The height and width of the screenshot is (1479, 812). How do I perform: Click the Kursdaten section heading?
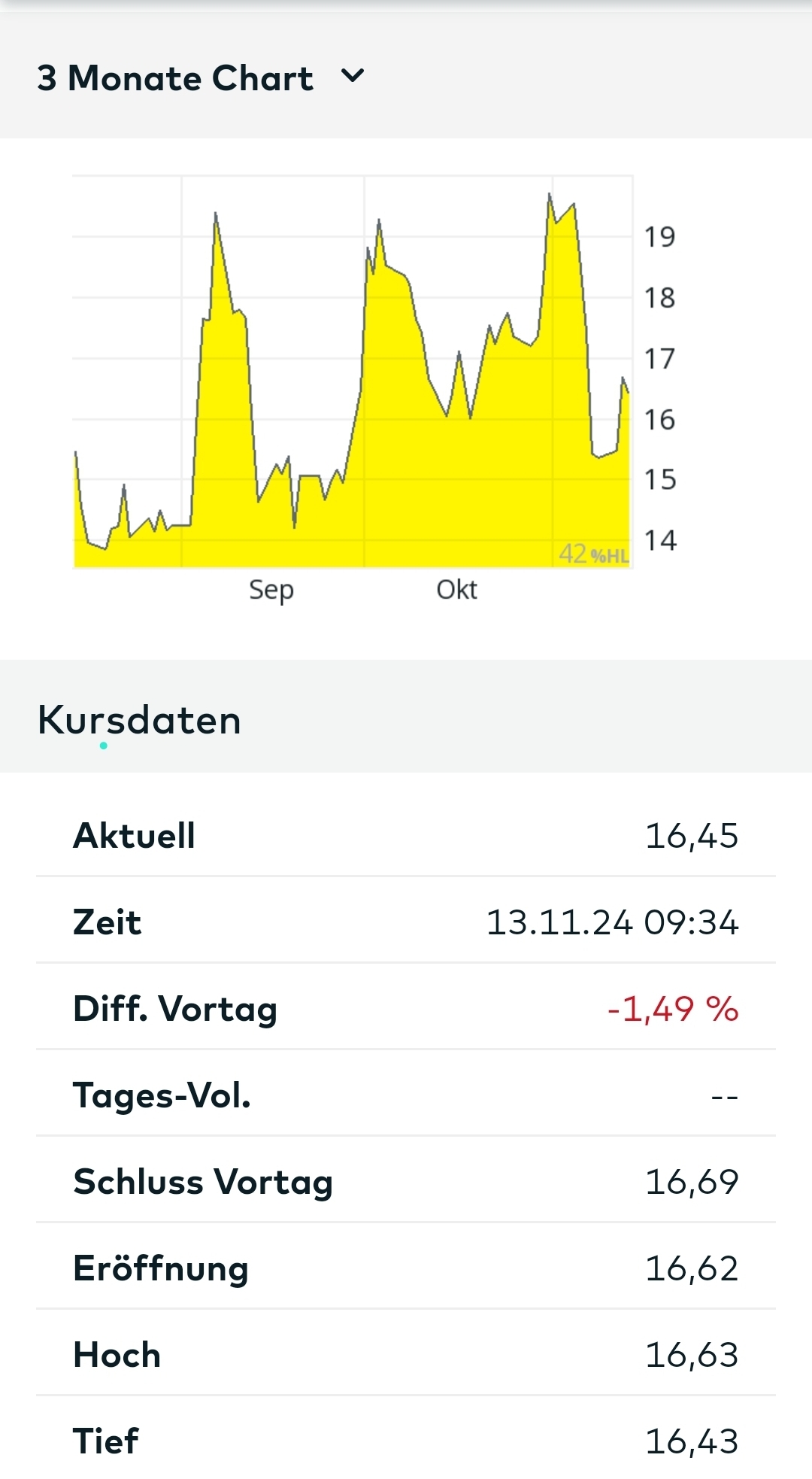(x=139, y=718)
